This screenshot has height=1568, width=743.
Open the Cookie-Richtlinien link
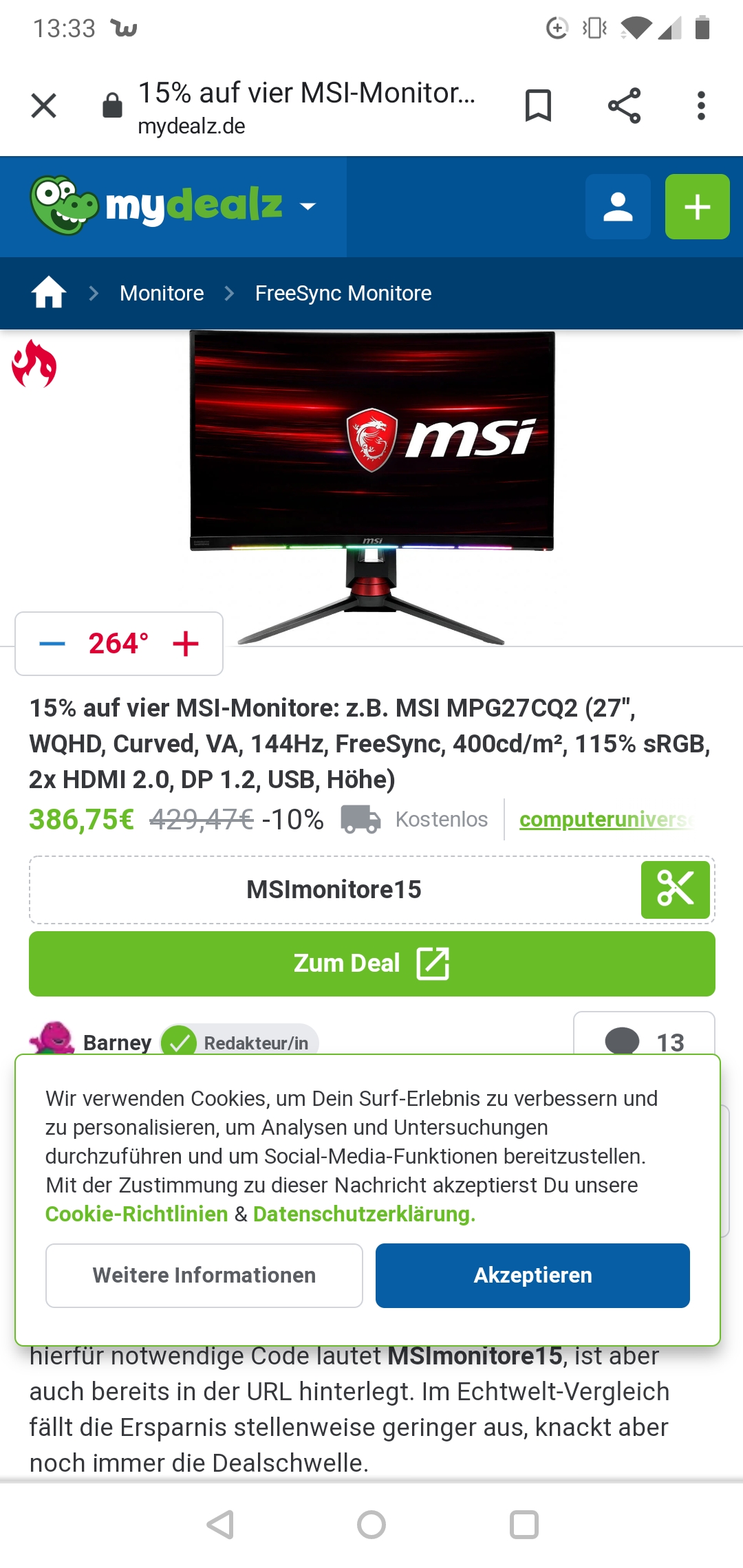[x=136, y=1214]
